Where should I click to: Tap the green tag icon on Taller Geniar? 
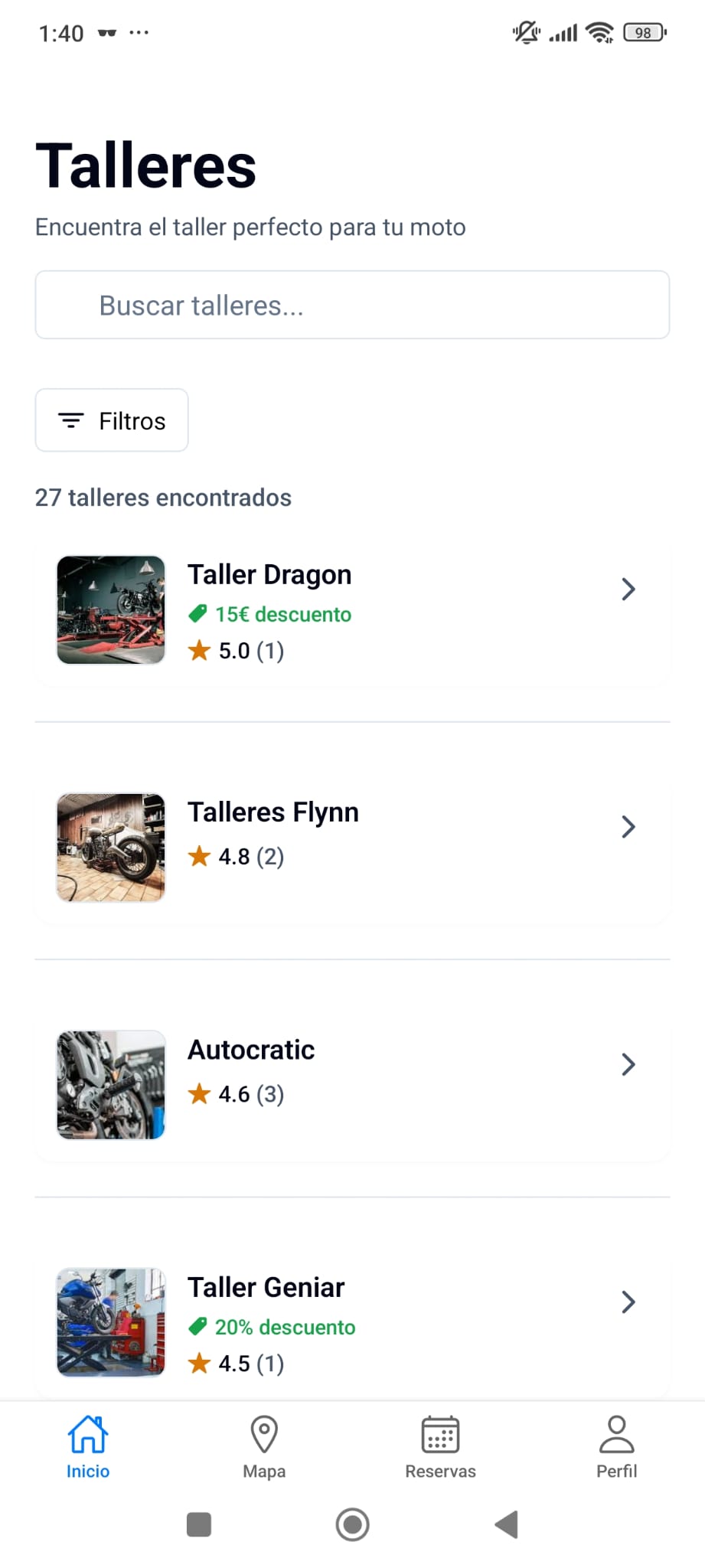[200, 1327]
